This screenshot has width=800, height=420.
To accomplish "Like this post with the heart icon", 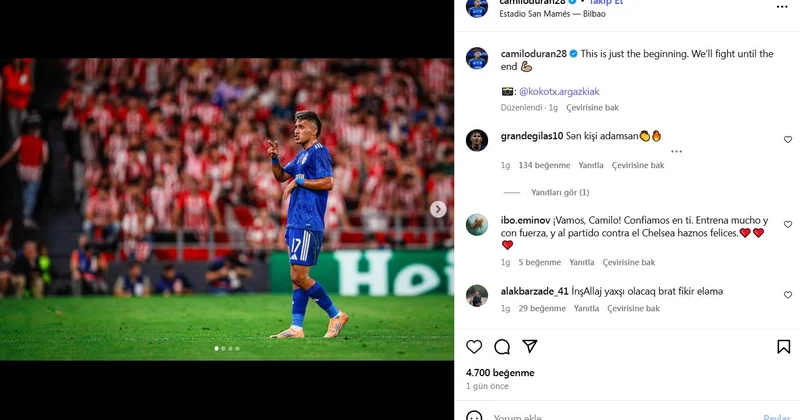I will [x=474, y=347].
